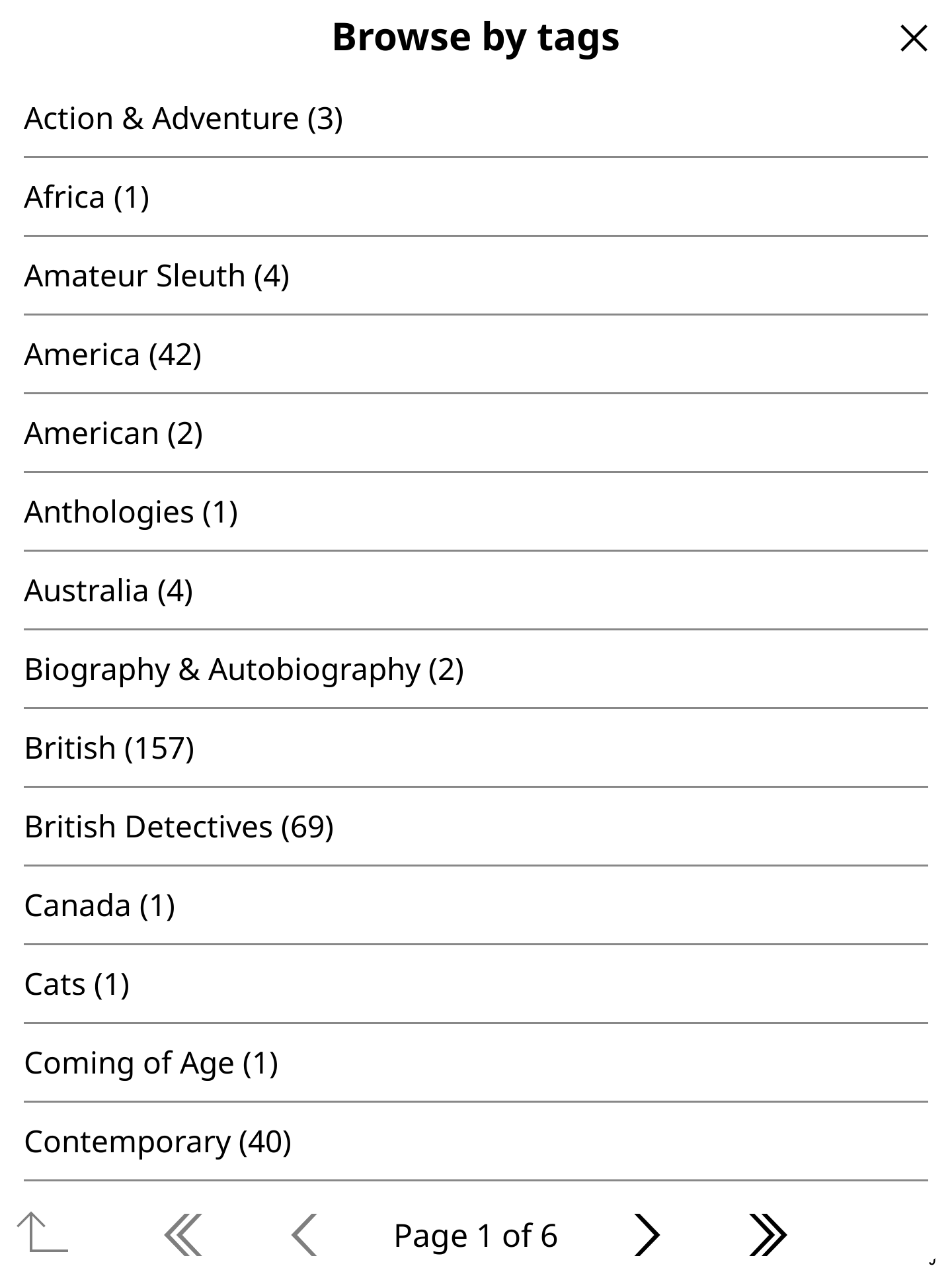Image resolution: width=952 pixels, height=1270 pixels.
Task: Open the Anthologies tag
Action: 131,513
